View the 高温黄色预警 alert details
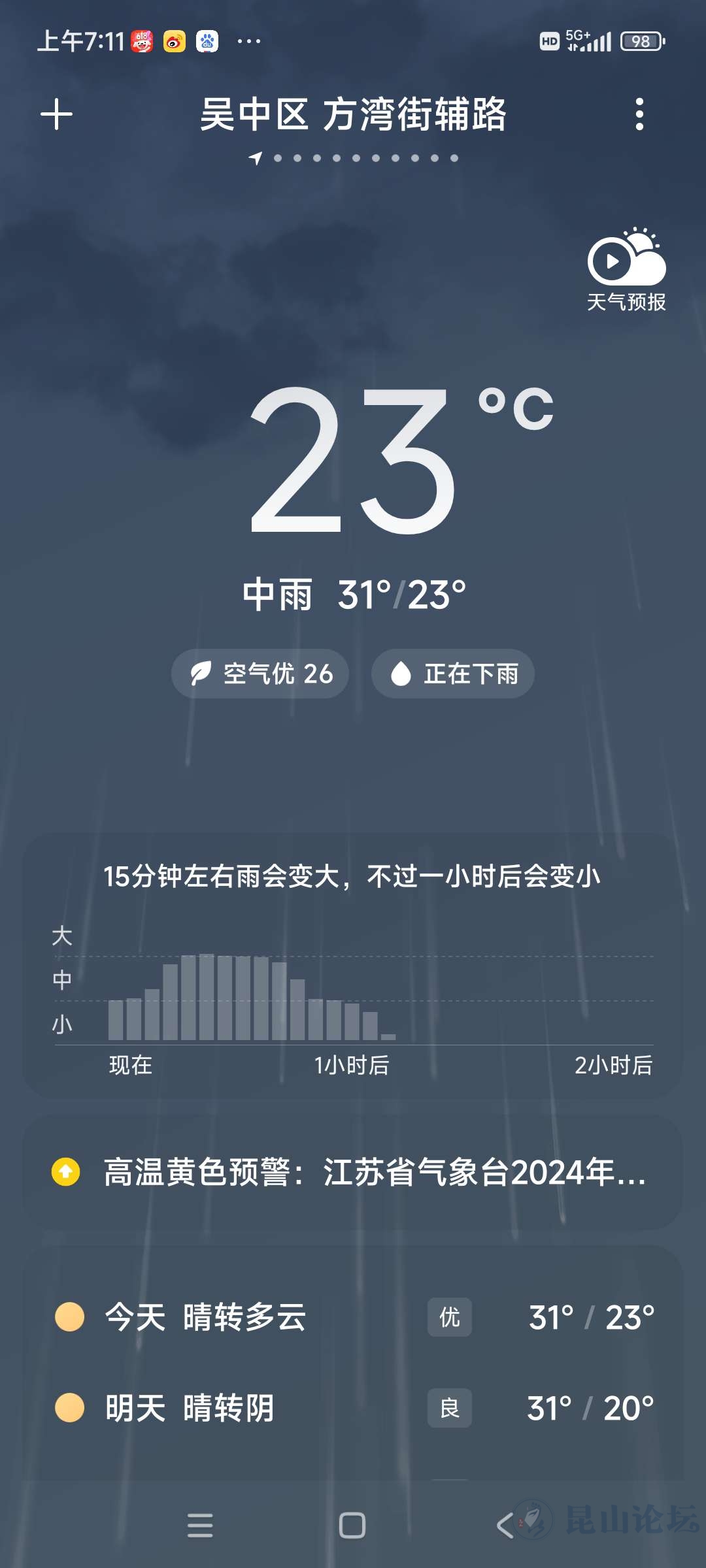Viewport: 706px width, 1568px height. click(353, 1172)
